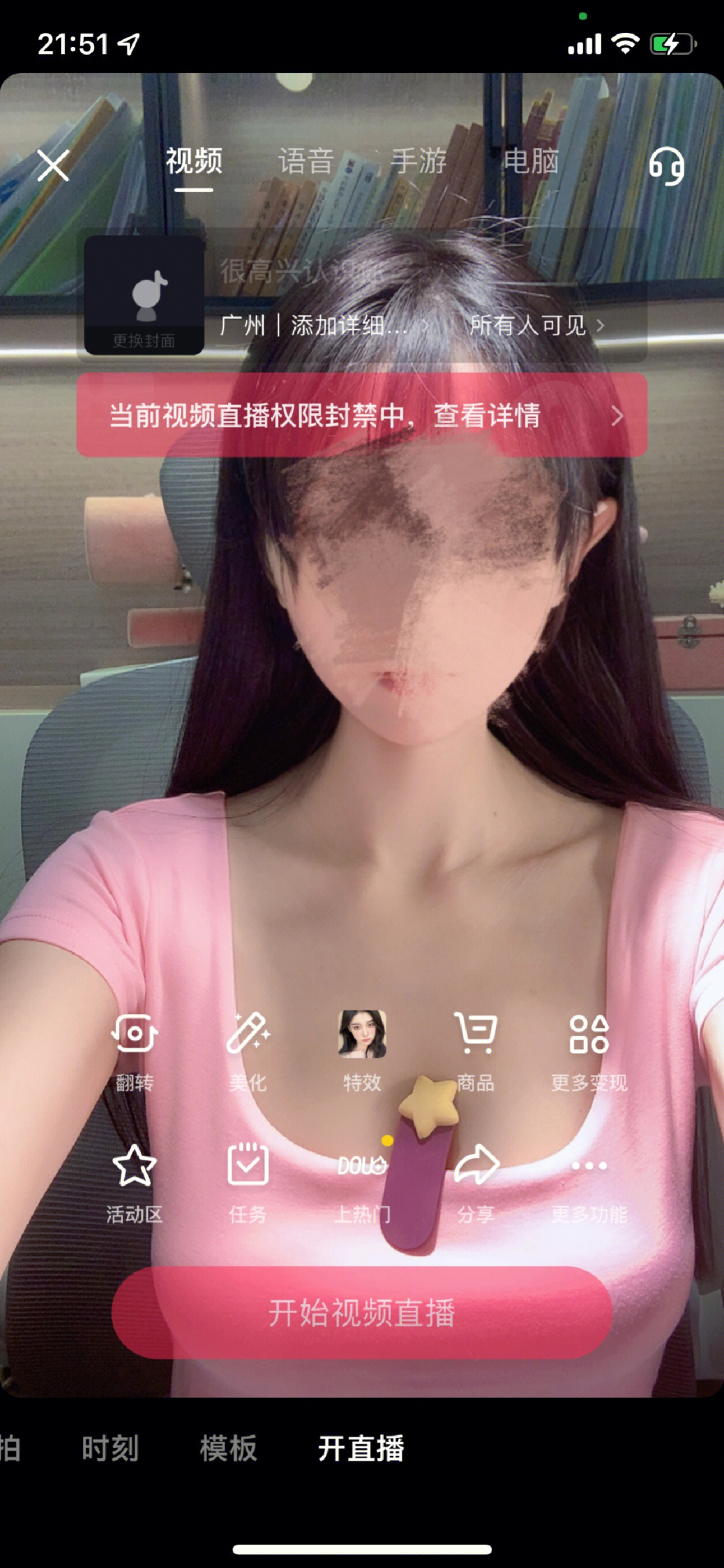This screenshot has height=1568, width=724.
Task: Switch to the 语音 tab
Action: [306, 162]
